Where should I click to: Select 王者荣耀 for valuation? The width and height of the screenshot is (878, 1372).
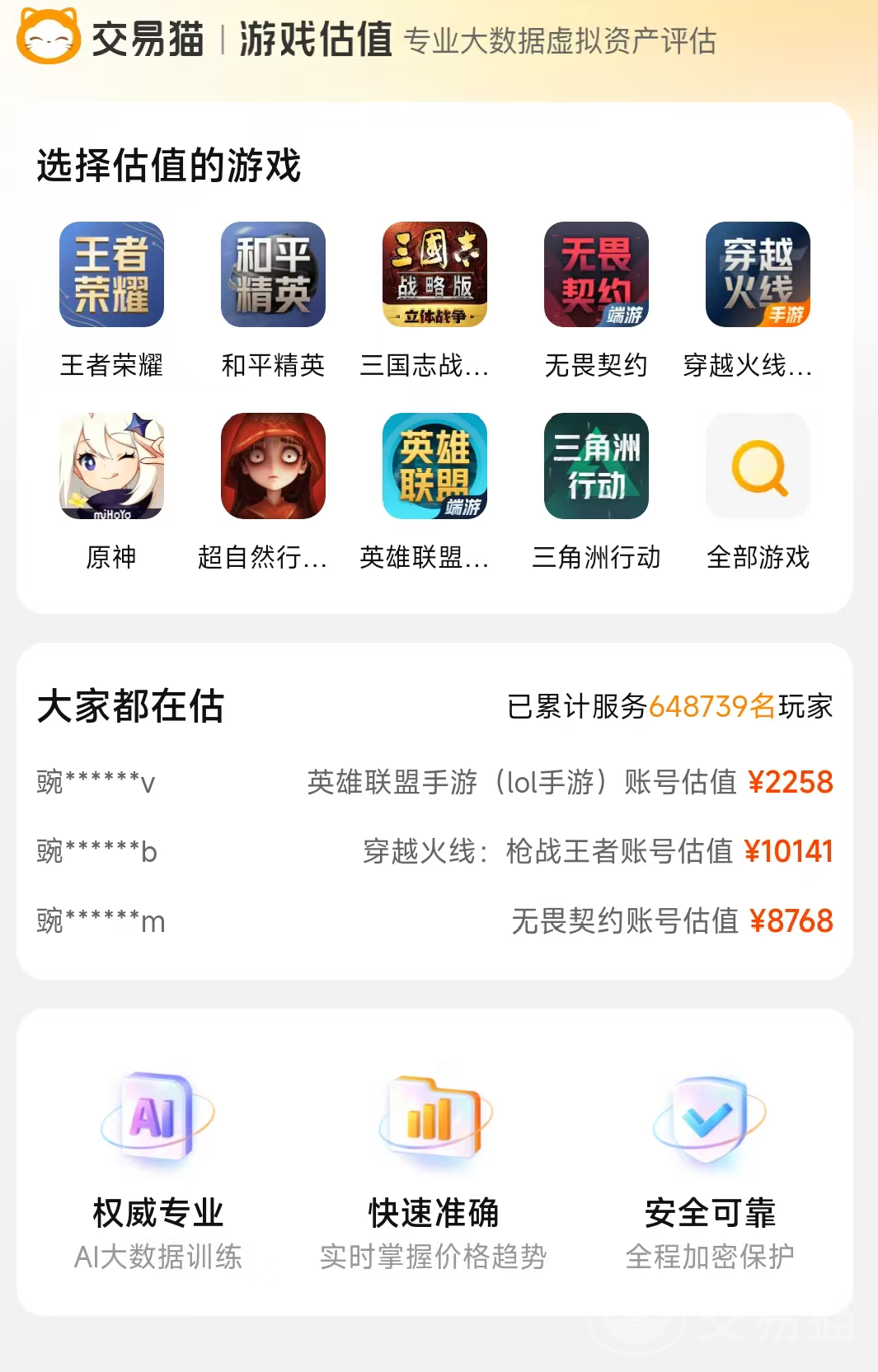click(x=111, y=274)
